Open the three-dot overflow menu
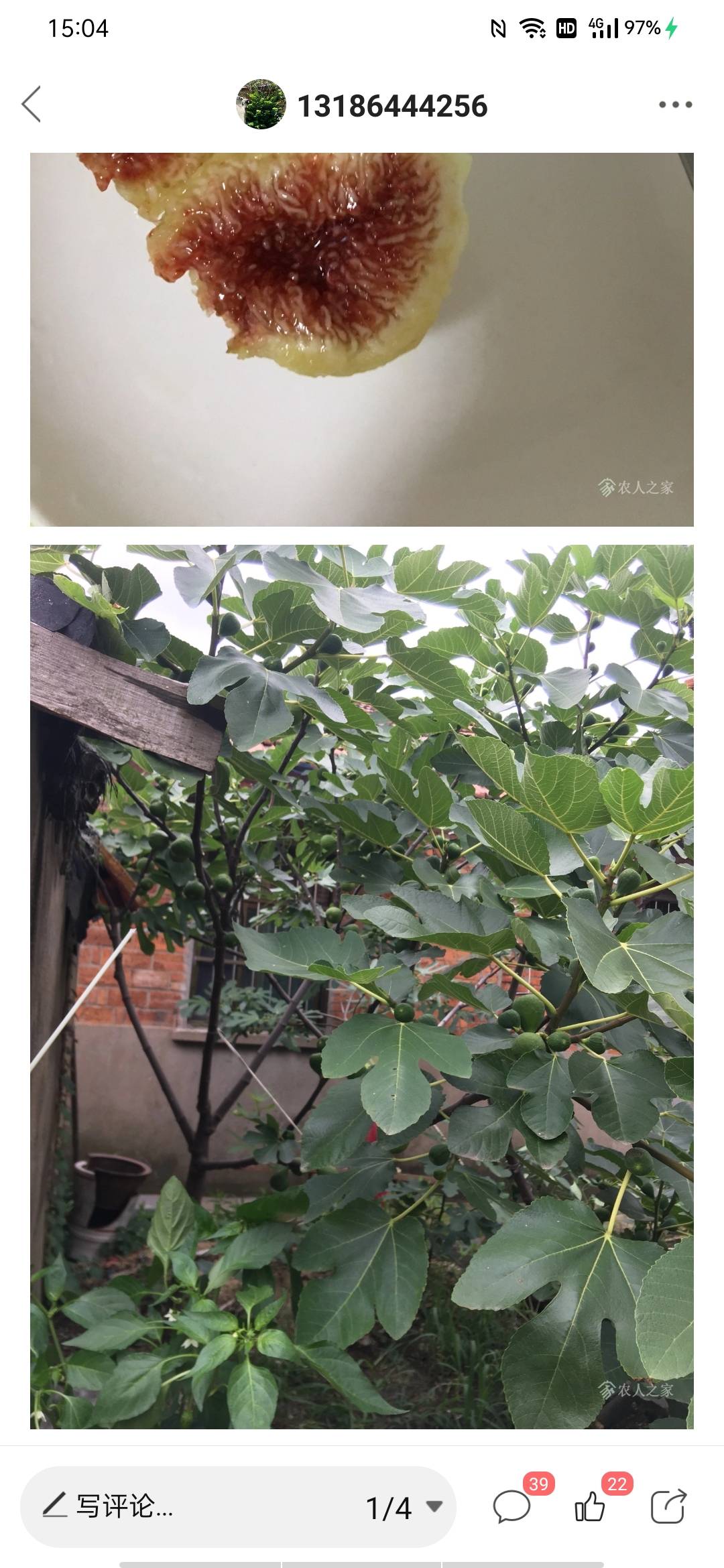Image resolution: width=724 pixels, height=1568 pixels. tap(675, 105)
